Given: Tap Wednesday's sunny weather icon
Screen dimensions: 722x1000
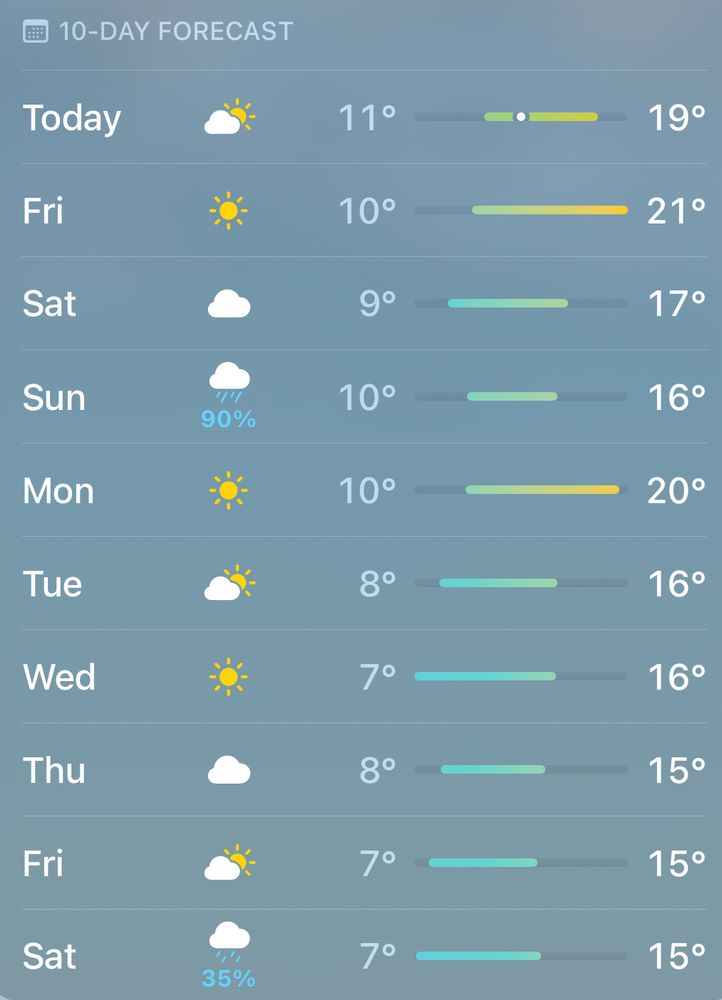Looking at the screenshot, I should coord(229,676).
